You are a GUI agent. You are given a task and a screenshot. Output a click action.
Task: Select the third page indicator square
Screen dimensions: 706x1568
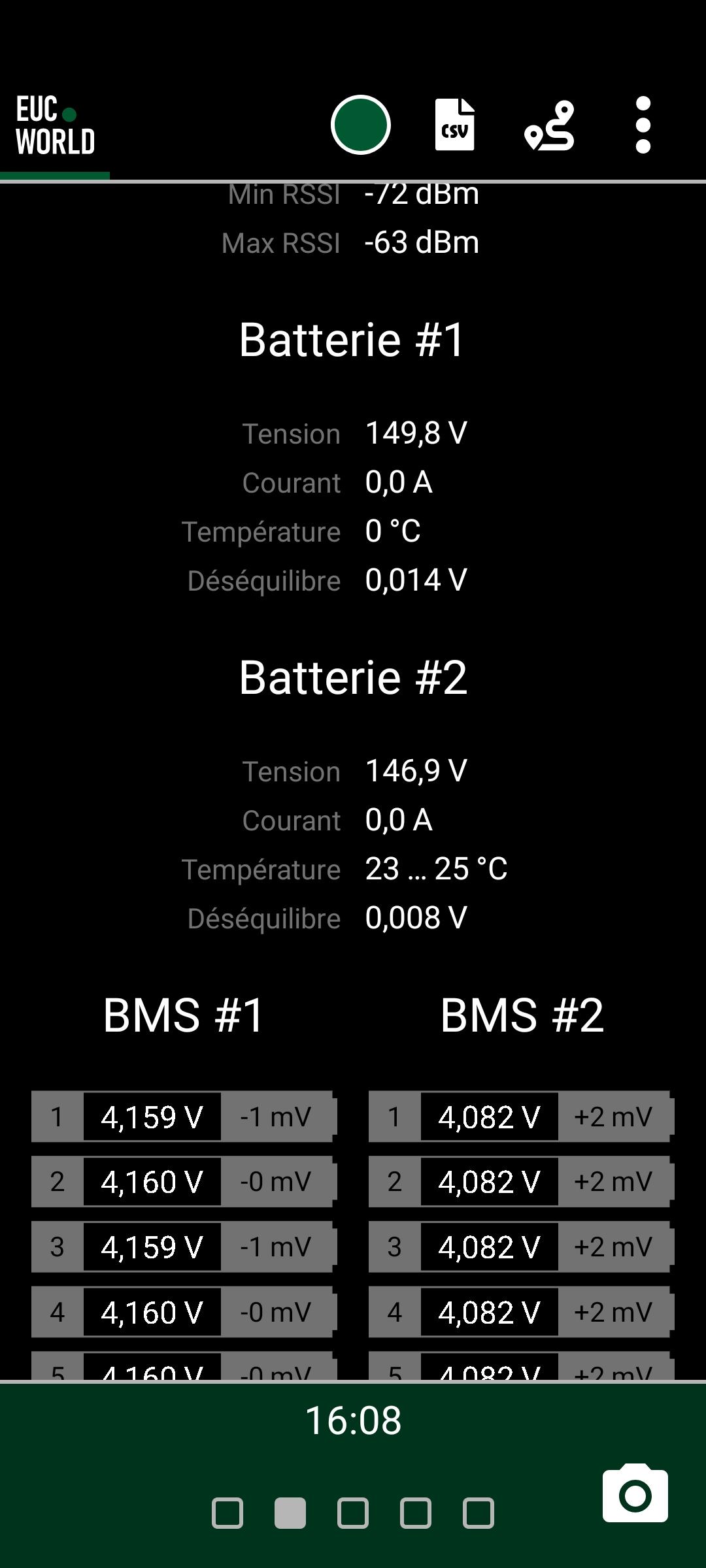click(353, 1513)
